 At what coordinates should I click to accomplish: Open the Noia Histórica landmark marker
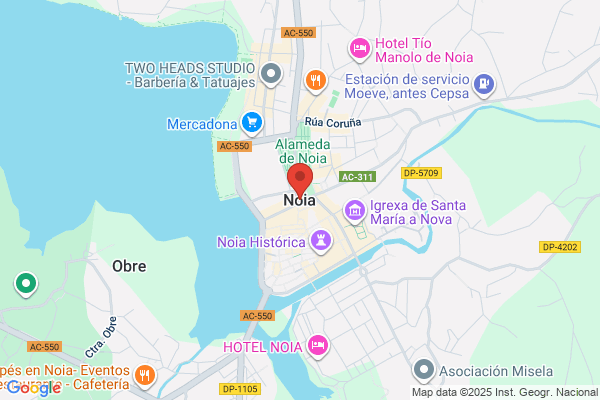pyautogui.click(x=321, y=242)
